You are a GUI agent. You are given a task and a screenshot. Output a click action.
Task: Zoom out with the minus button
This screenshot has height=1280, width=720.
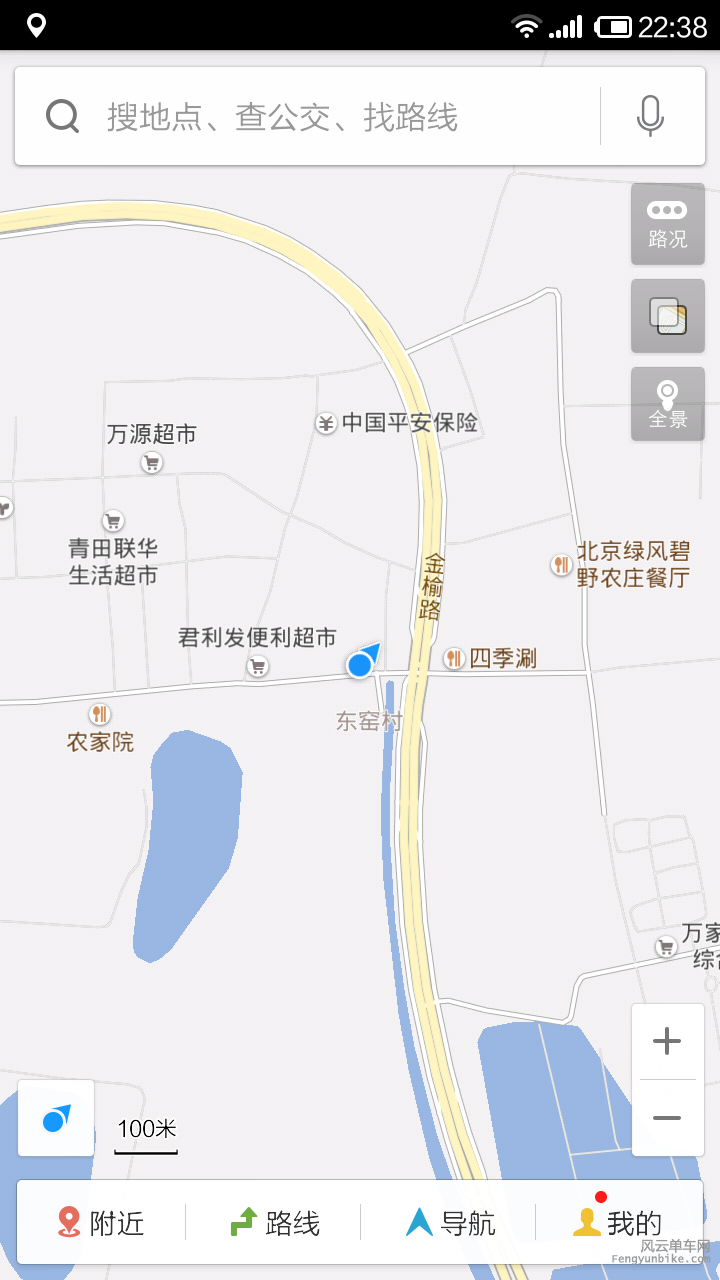pyautogui.click(x=667, y=1118)
